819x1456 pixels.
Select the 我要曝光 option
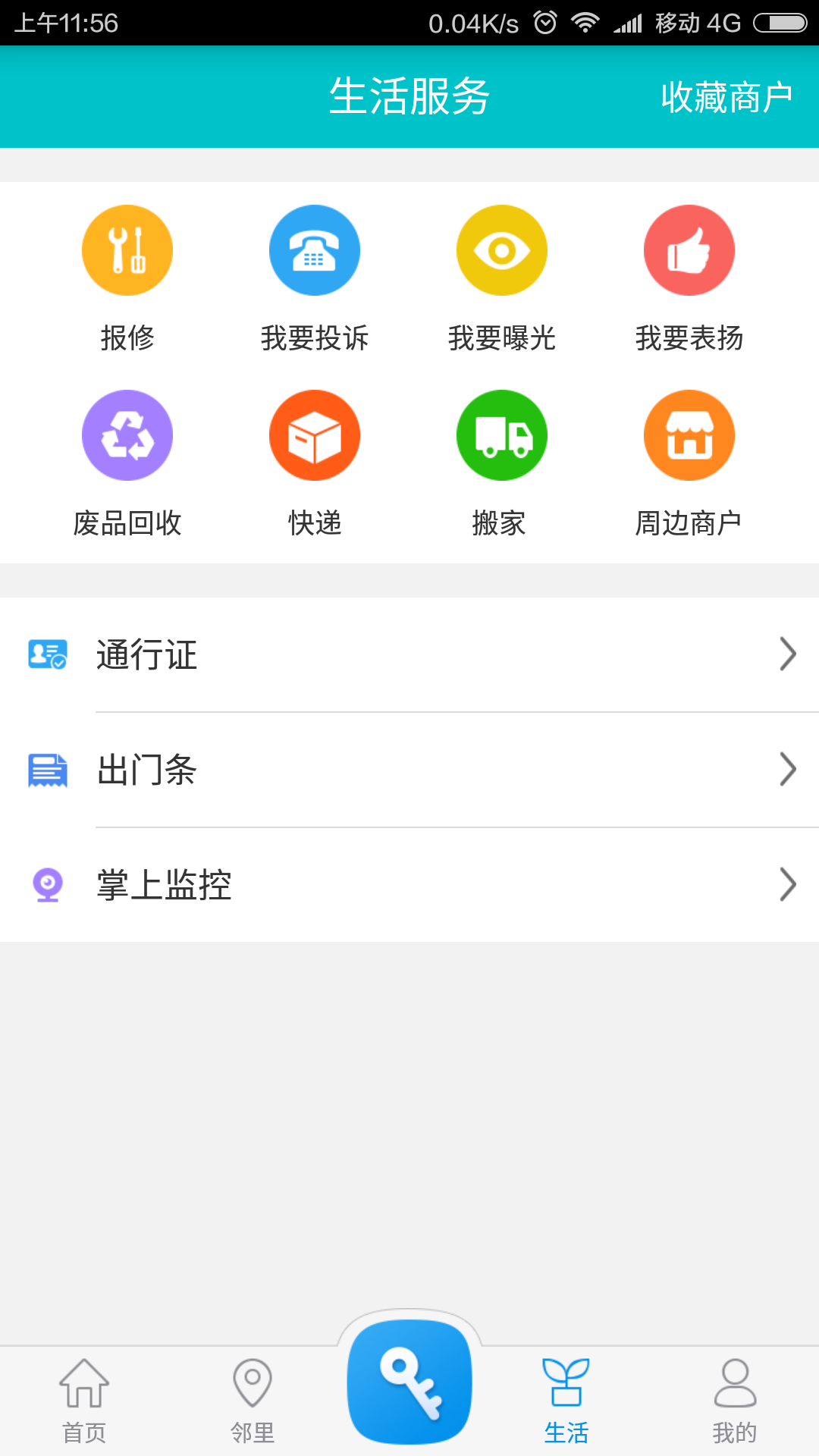tap(501, 251)
